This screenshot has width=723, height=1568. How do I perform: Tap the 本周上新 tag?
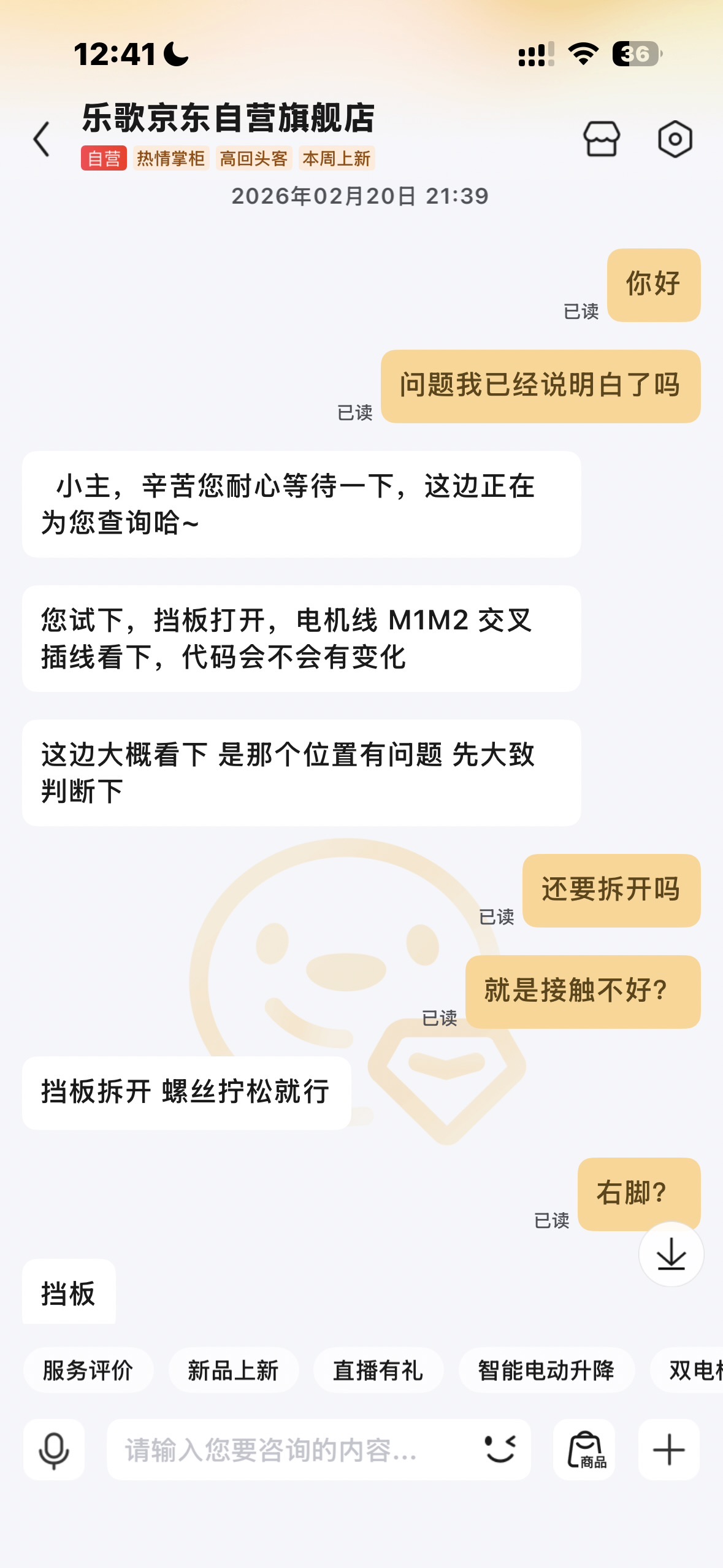335,158
